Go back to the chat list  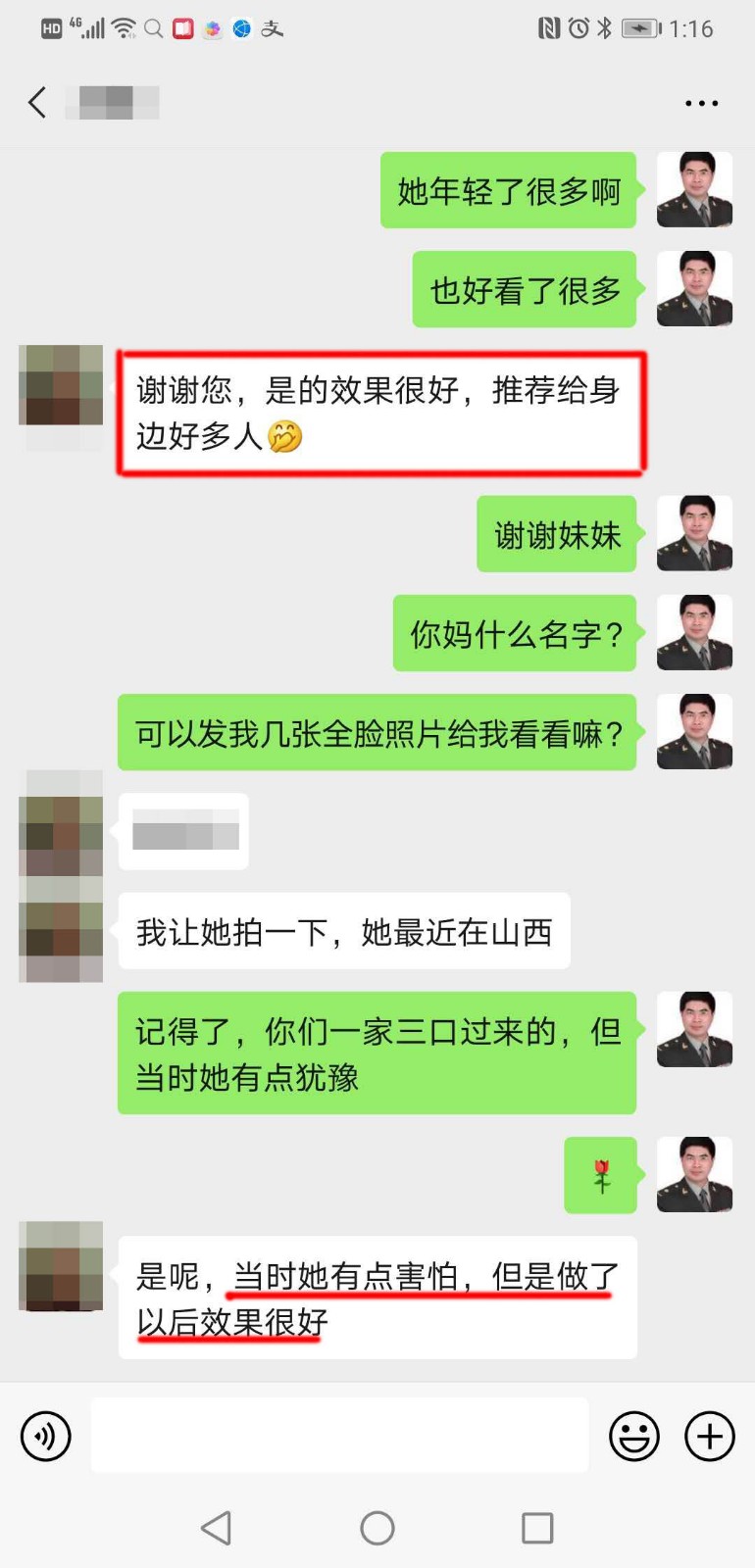(37, 102)
